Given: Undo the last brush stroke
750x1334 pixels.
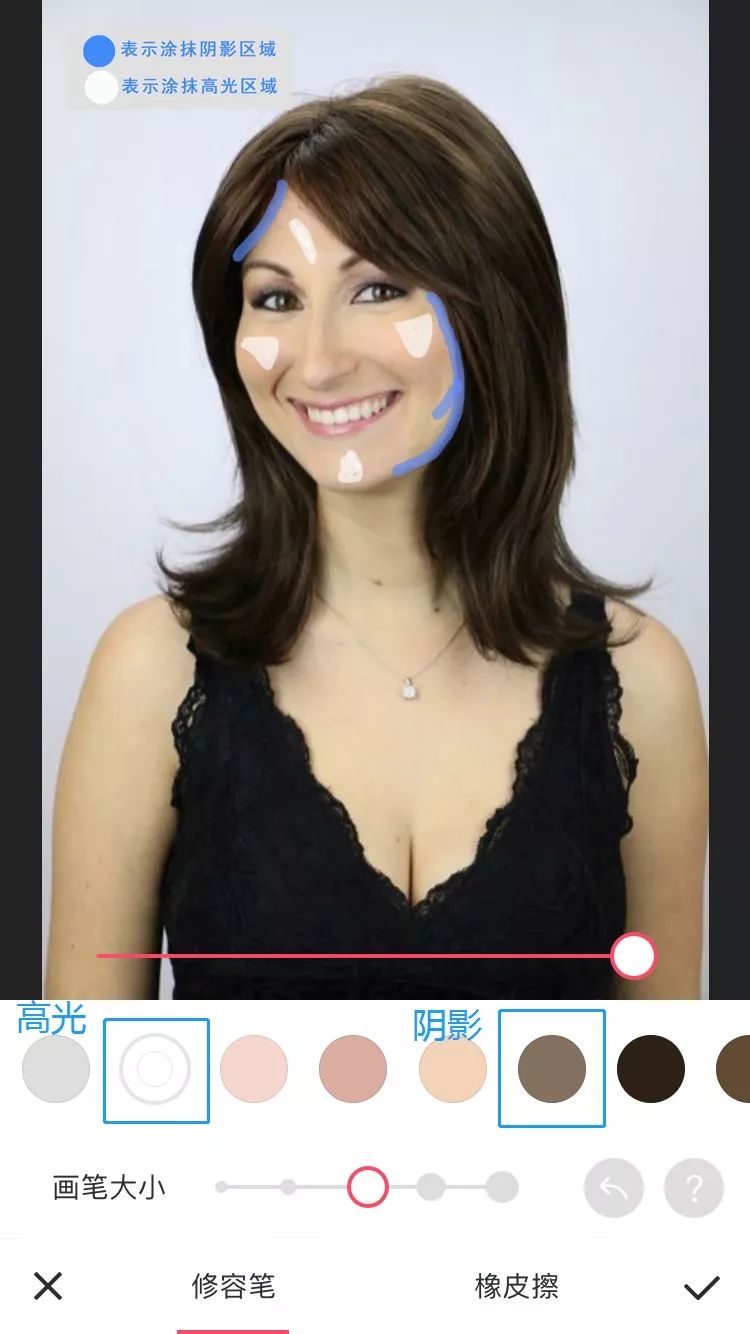Looking at the screenshot, I should 613,1188.
